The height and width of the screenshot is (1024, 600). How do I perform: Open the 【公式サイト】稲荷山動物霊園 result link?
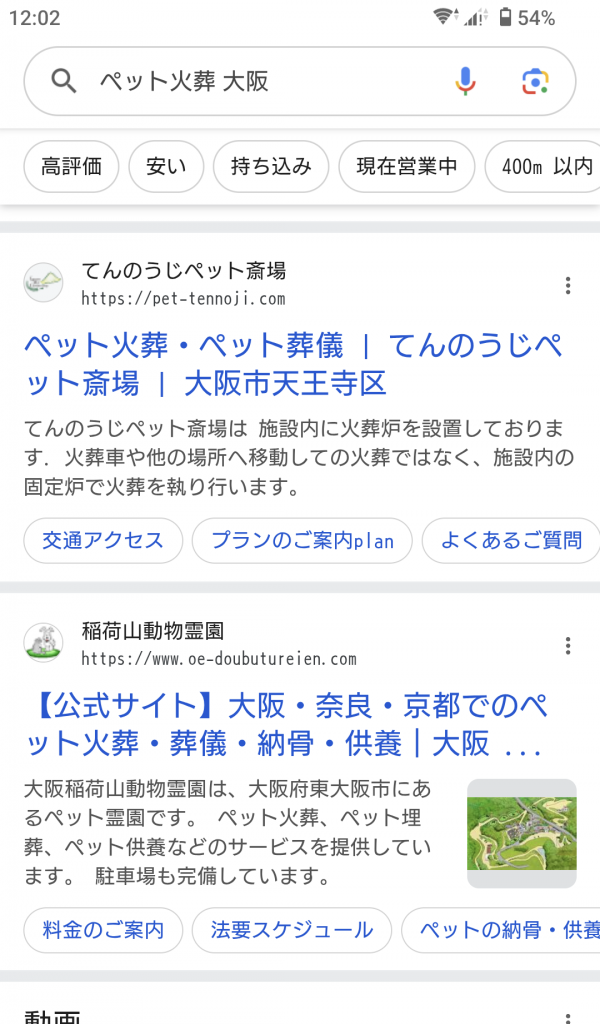tap(287, 725)
